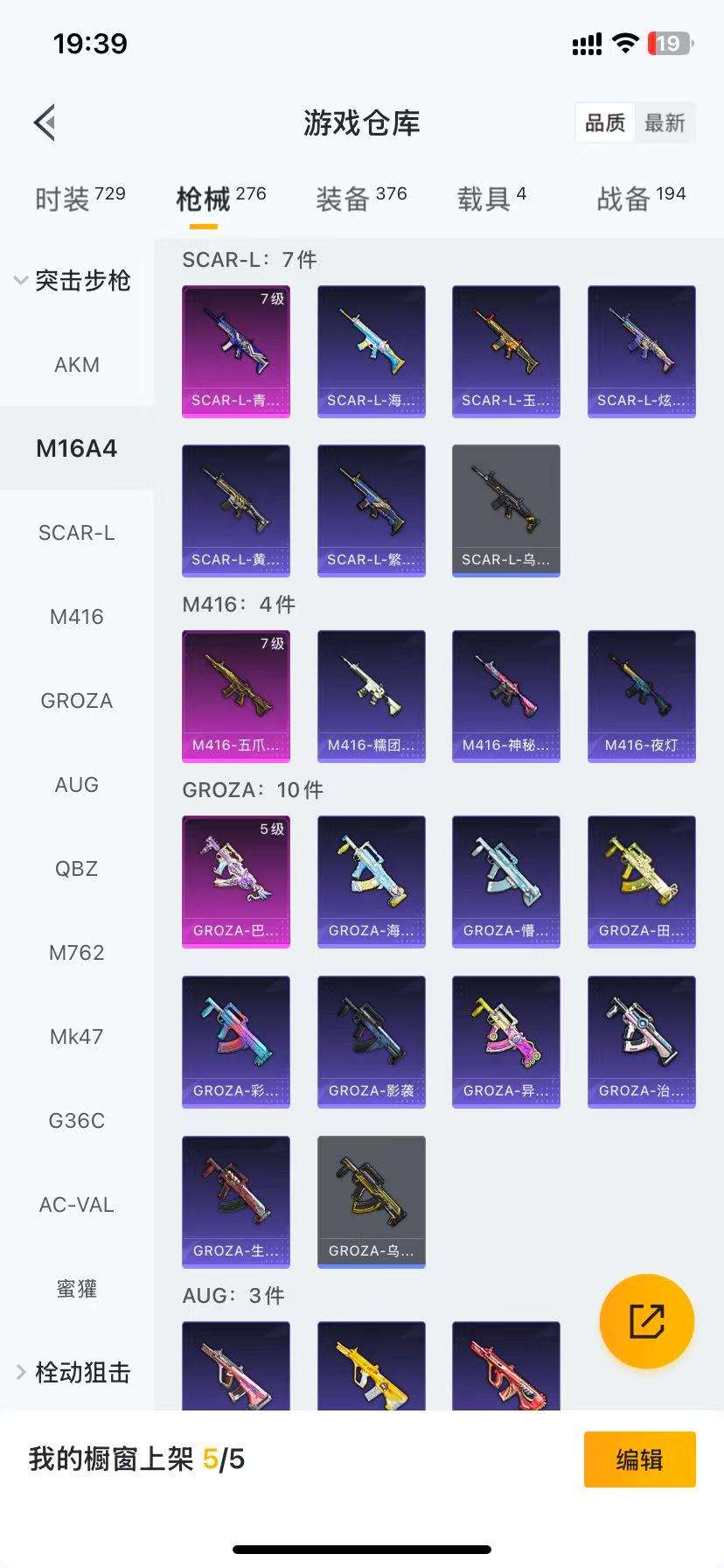The height and width of the screenshot is (1568, 724).
Task: Collapse the 突击步枪 category
Action: [x=73, y=280]
